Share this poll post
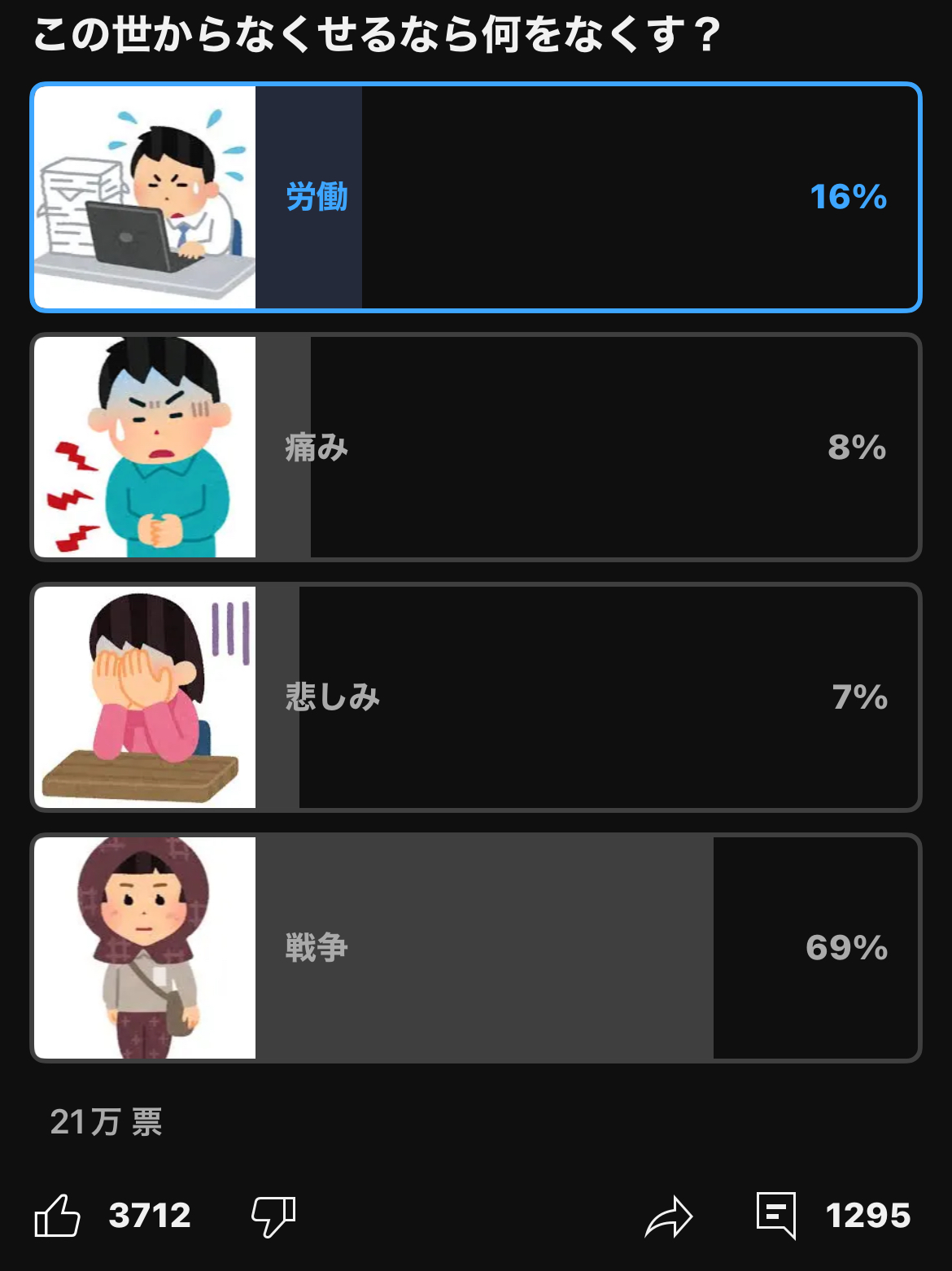This screenshot has width=952, height=1271. [x=668, y=1216]
